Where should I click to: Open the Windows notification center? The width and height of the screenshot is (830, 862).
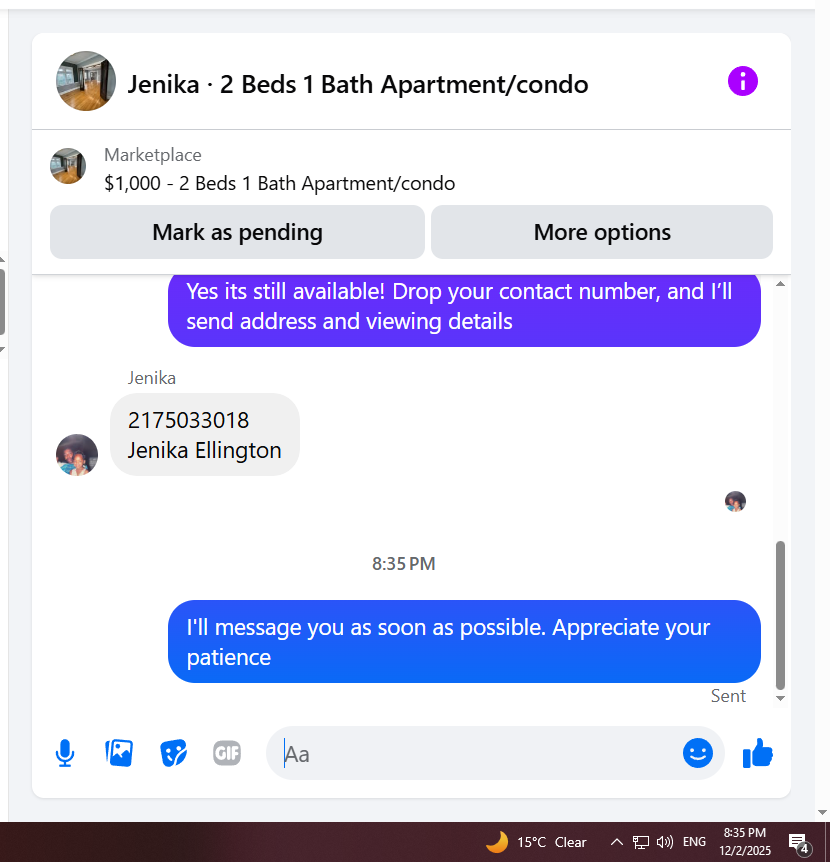point(798,842)
